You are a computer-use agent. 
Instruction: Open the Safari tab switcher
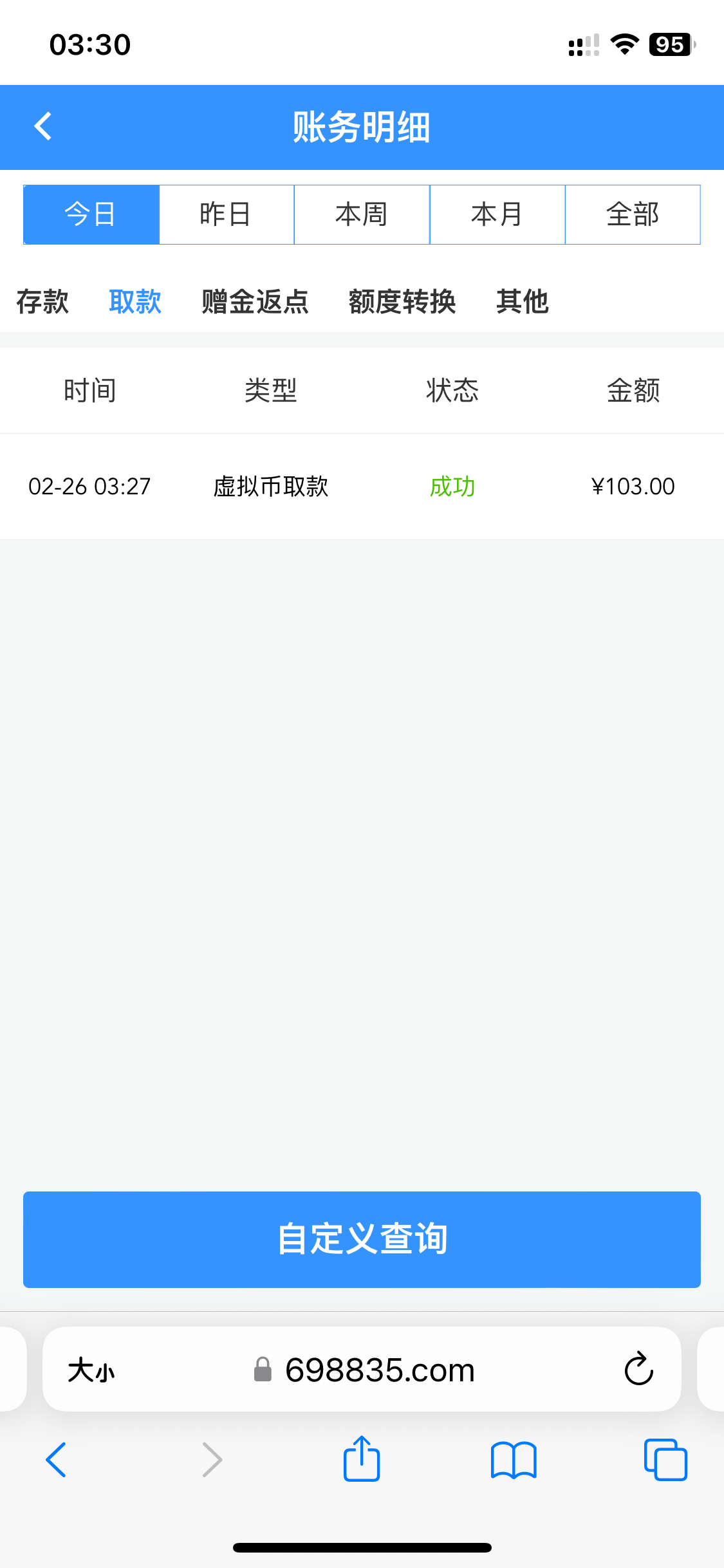coord(664,1460)
